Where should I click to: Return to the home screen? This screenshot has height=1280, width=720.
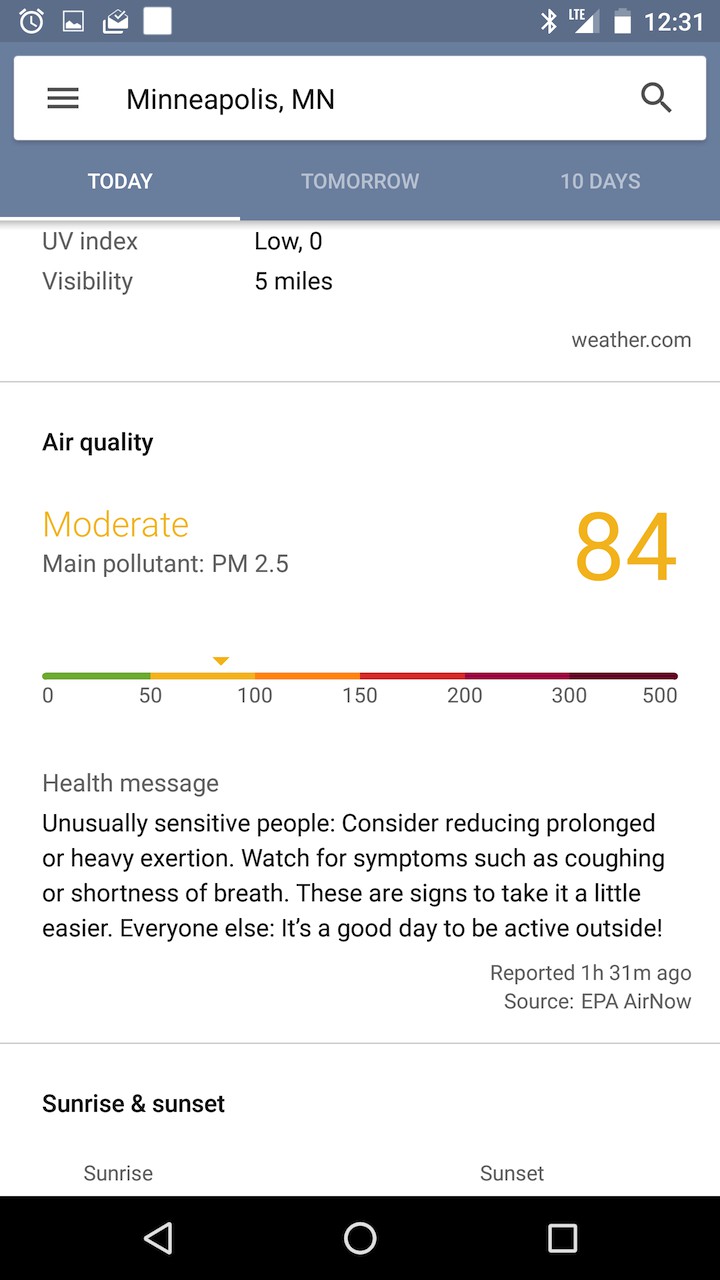pyautogui.click(x=360, y=1238)
